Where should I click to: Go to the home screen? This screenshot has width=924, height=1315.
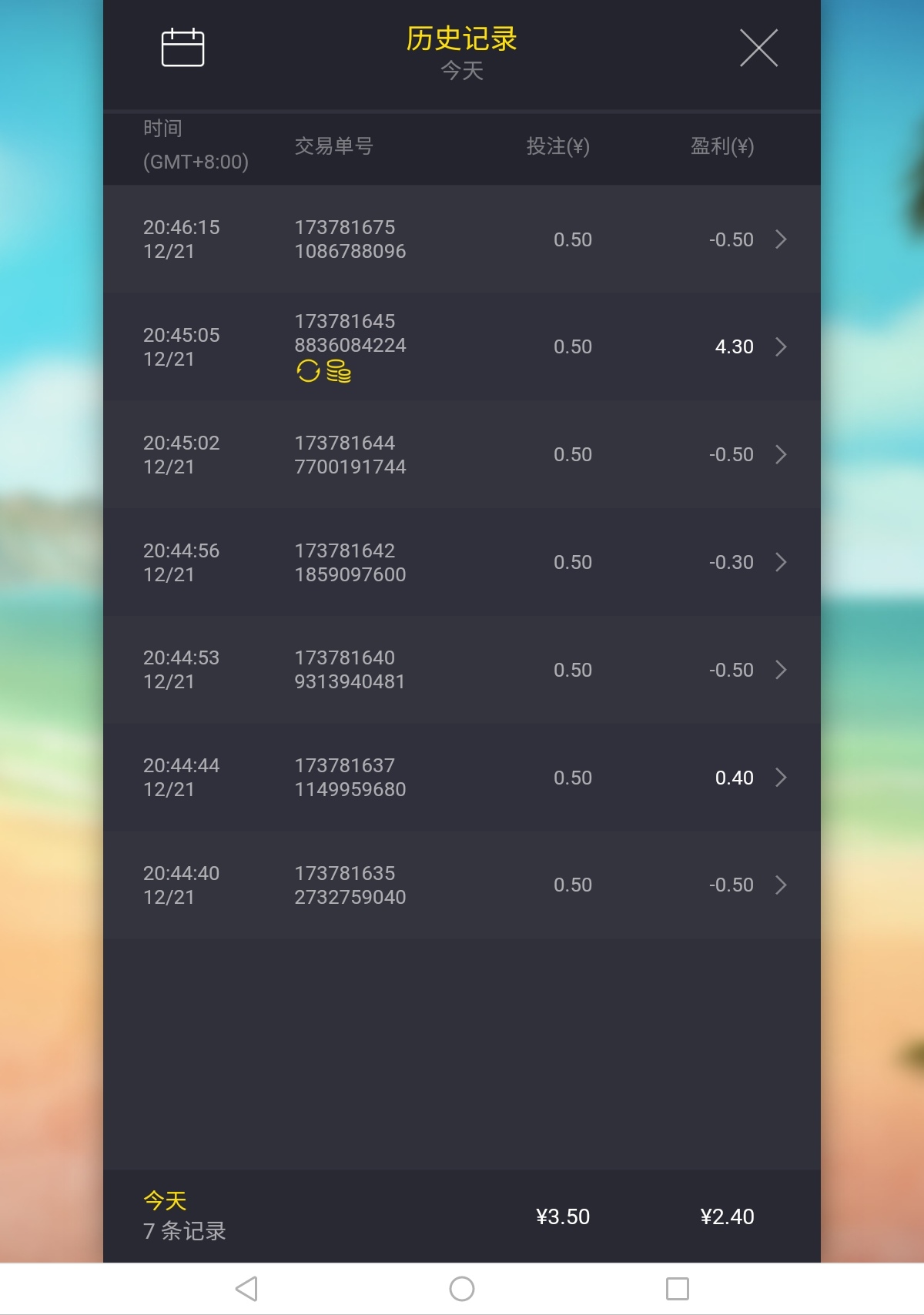coord(462,1288)
